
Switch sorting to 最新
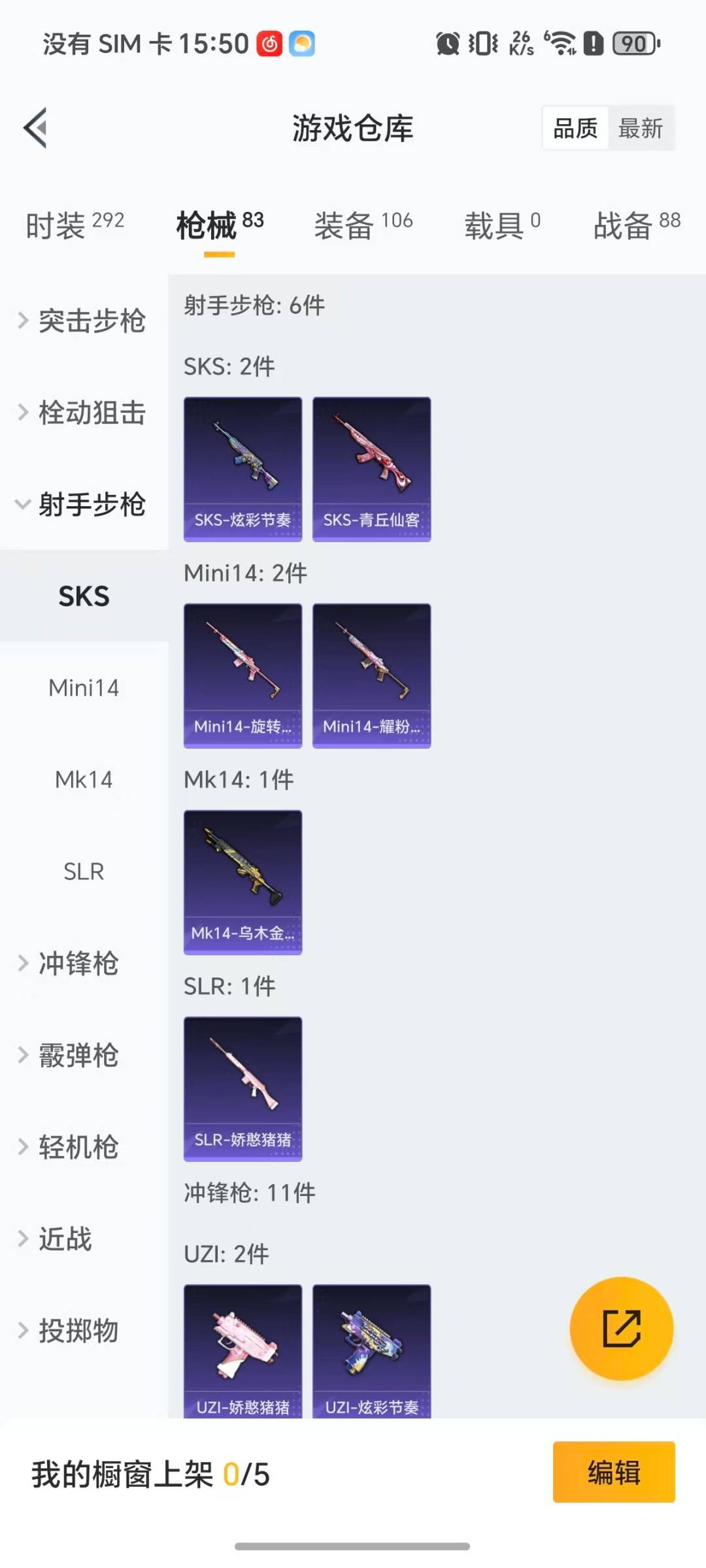pyautogui.click(x=641, y=128)
